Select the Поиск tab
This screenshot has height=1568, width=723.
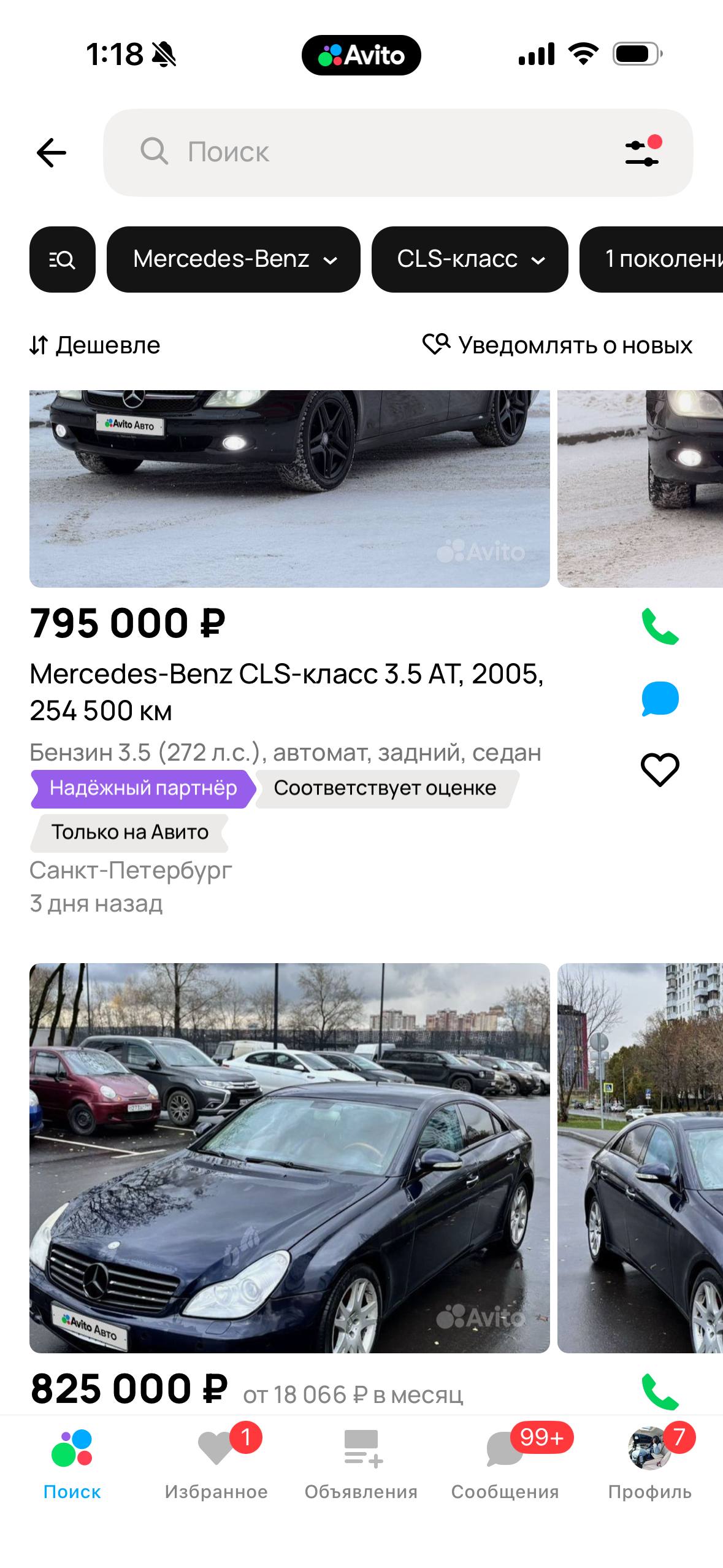[x=72, y=1464]
